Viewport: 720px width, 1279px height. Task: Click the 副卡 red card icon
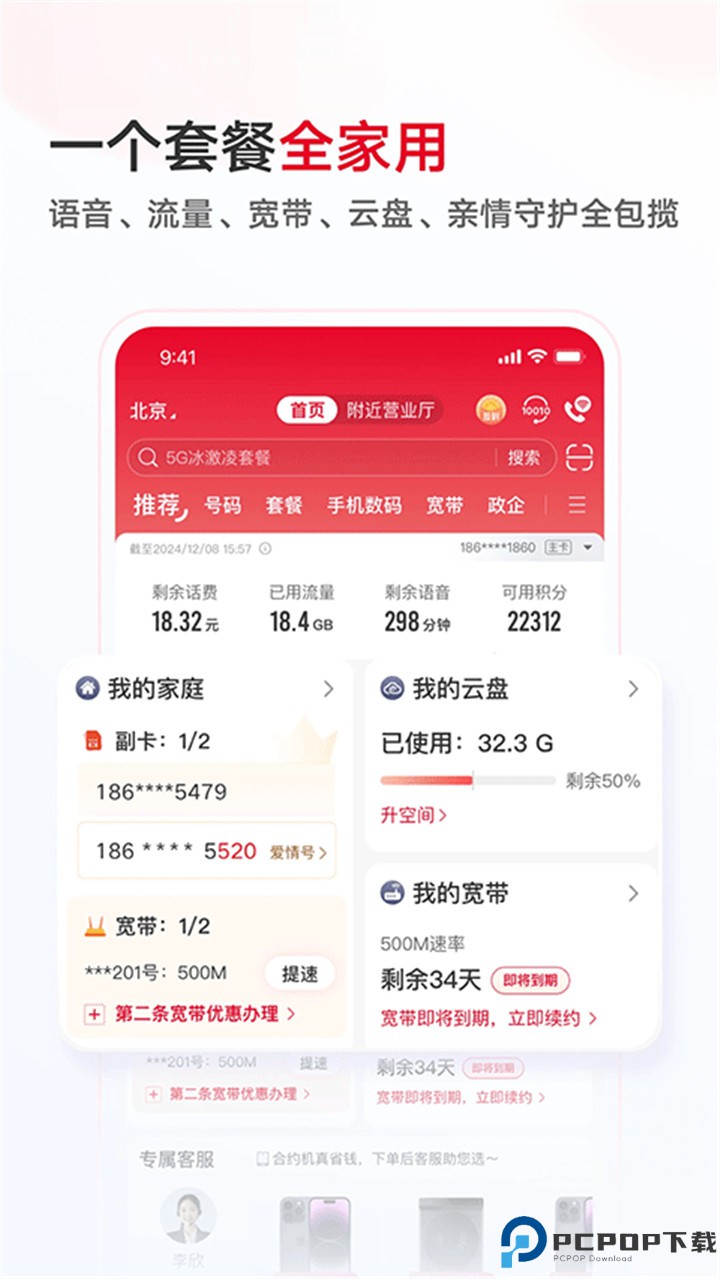pos(93,742)
